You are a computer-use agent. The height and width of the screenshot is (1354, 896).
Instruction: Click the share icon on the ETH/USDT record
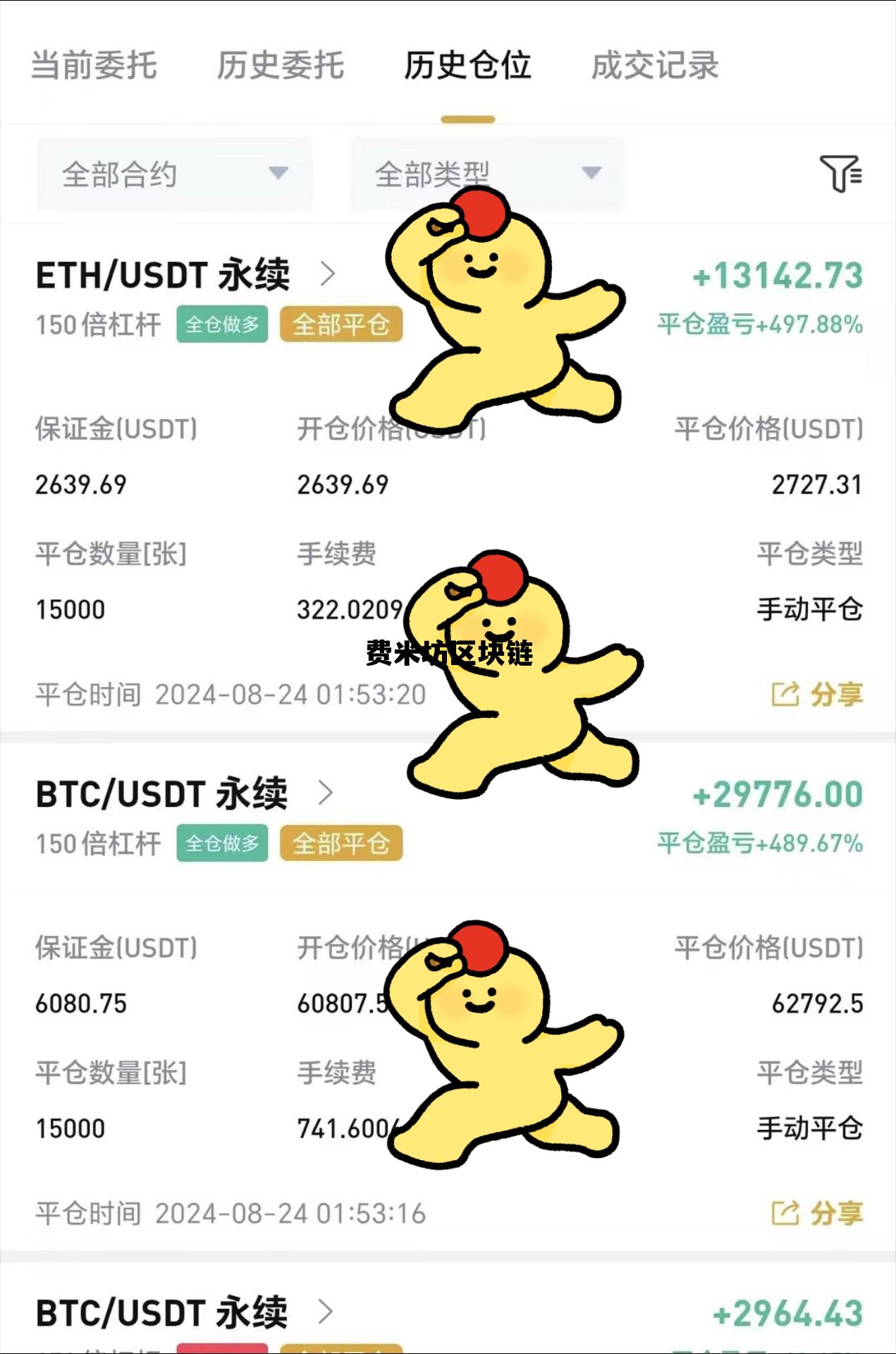point(785,694)
